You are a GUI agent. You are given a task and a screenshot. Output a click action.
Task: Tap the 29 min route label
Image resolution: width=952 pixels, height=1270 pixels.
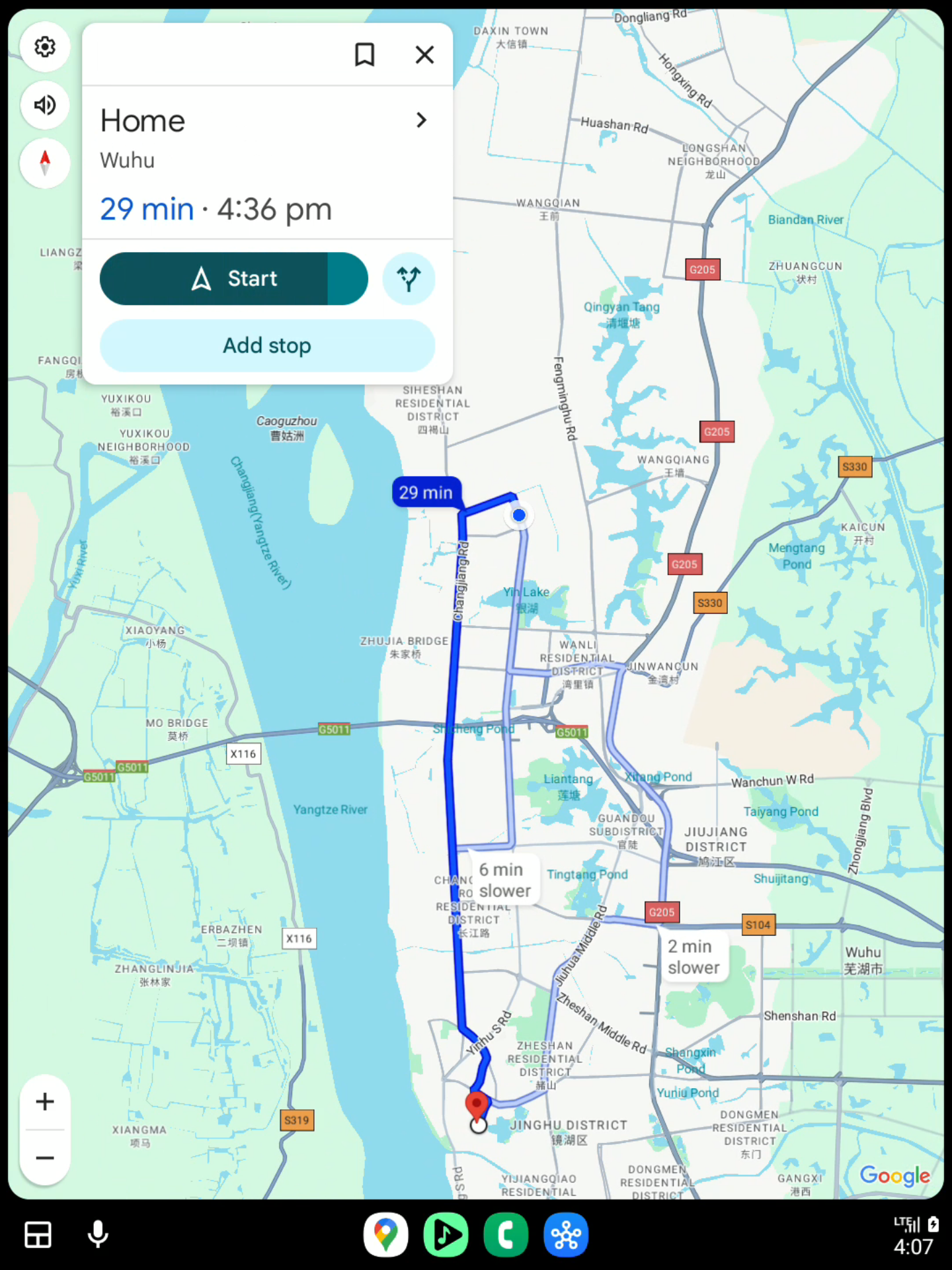coord(426,492)
